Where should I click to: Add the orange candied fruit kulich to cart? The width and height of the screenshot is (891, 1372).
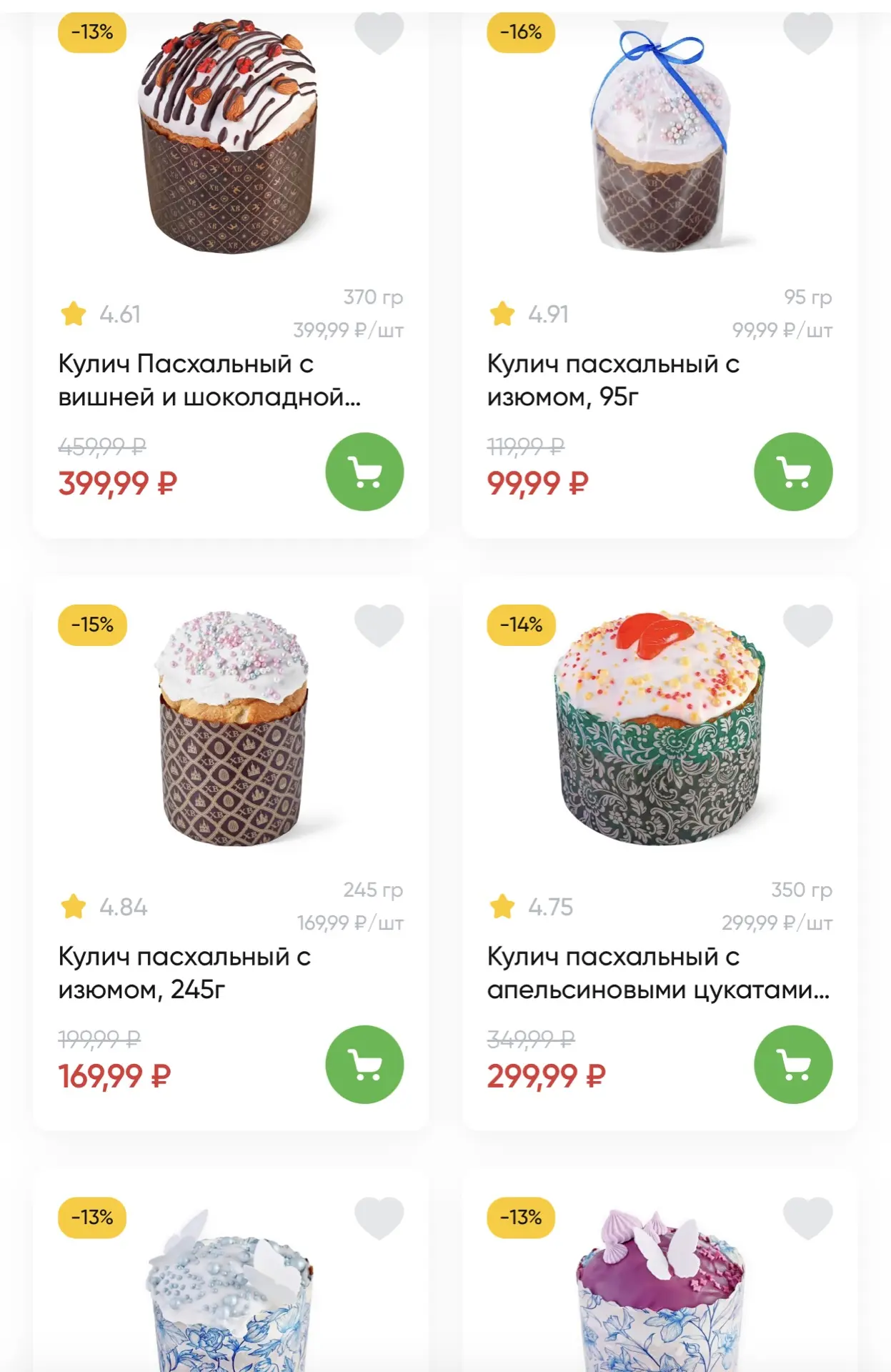(793, 1064)
